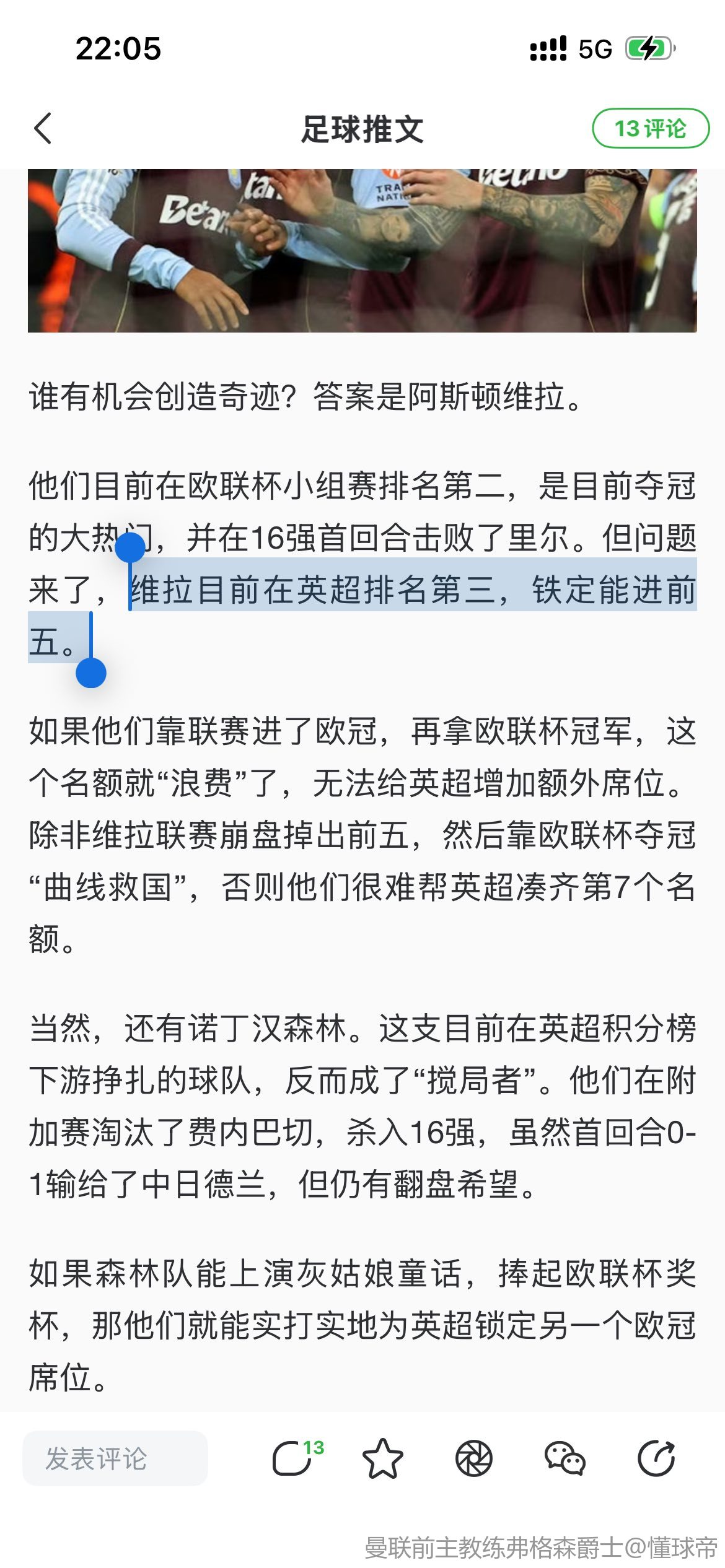725x1568 pixels.
Task: Open the article's header photo
Action: [362, 251]
